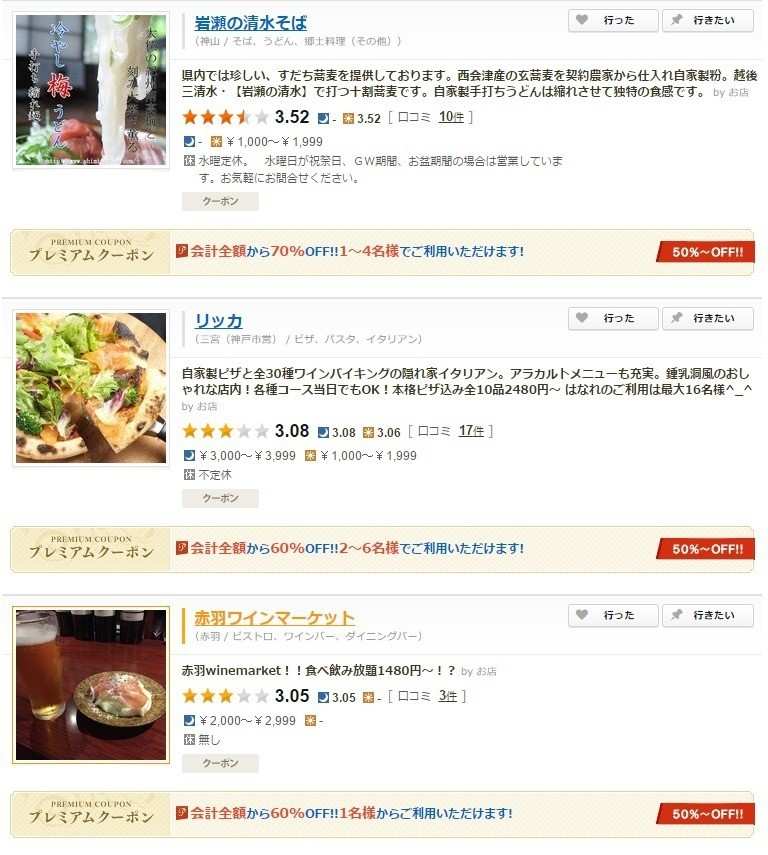
Task: Open the リッカ pizza photo
Action: [x=91, y=386]
